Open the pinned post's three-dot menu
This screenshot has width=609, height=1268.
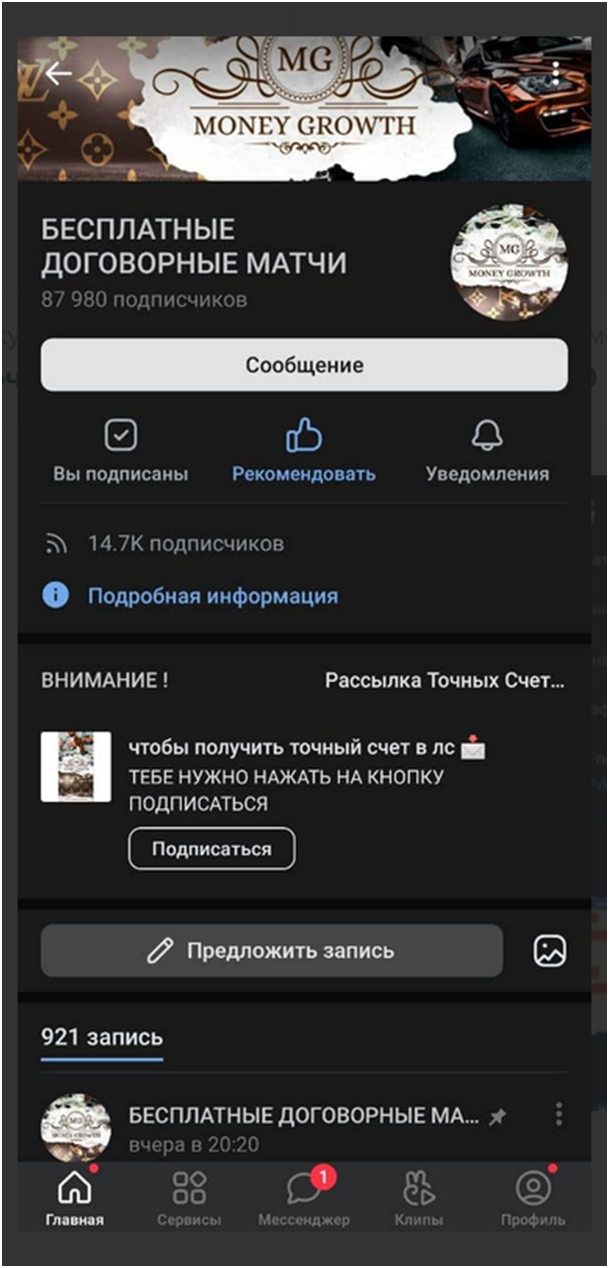pos(559,1114)
